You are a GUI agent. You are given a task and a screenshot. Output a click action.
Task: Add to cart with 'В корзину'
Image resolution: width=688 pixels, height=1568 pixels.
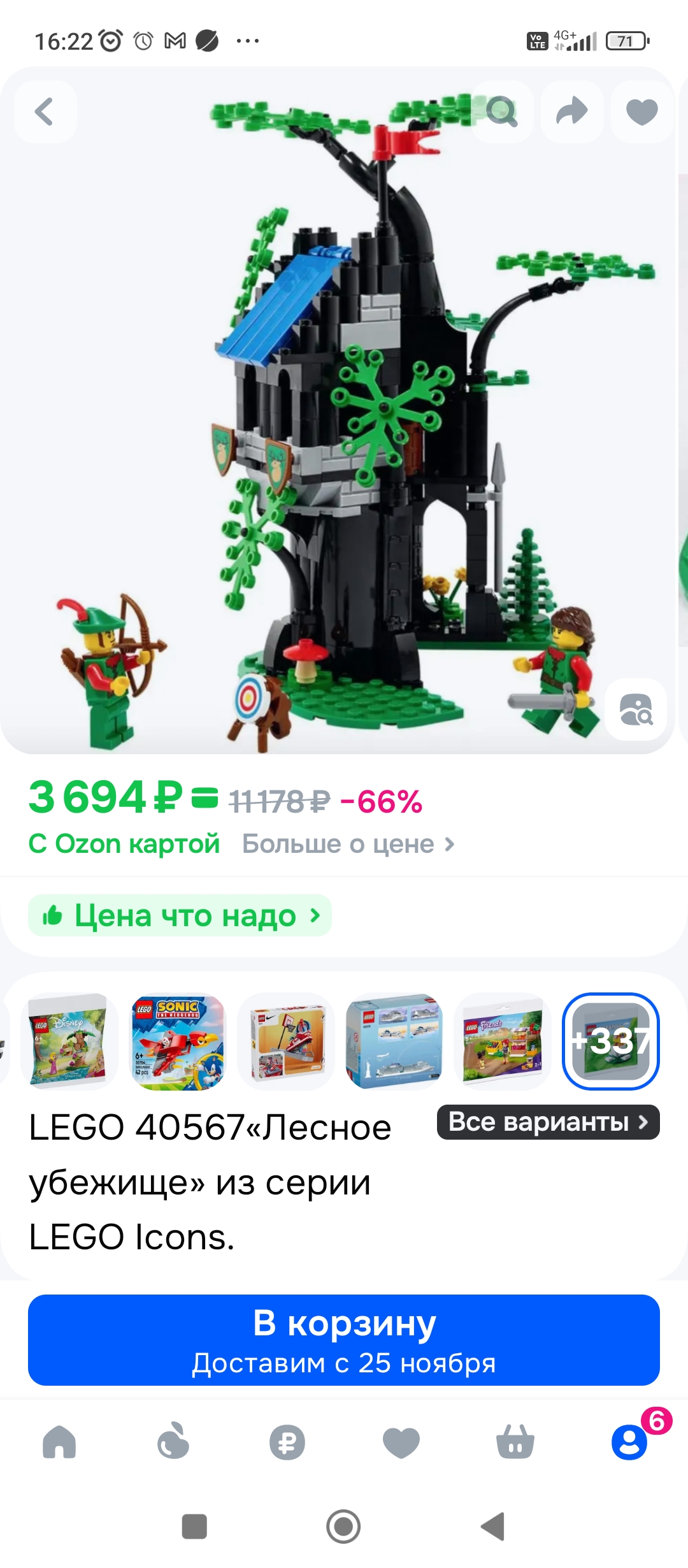(344, 1340)
